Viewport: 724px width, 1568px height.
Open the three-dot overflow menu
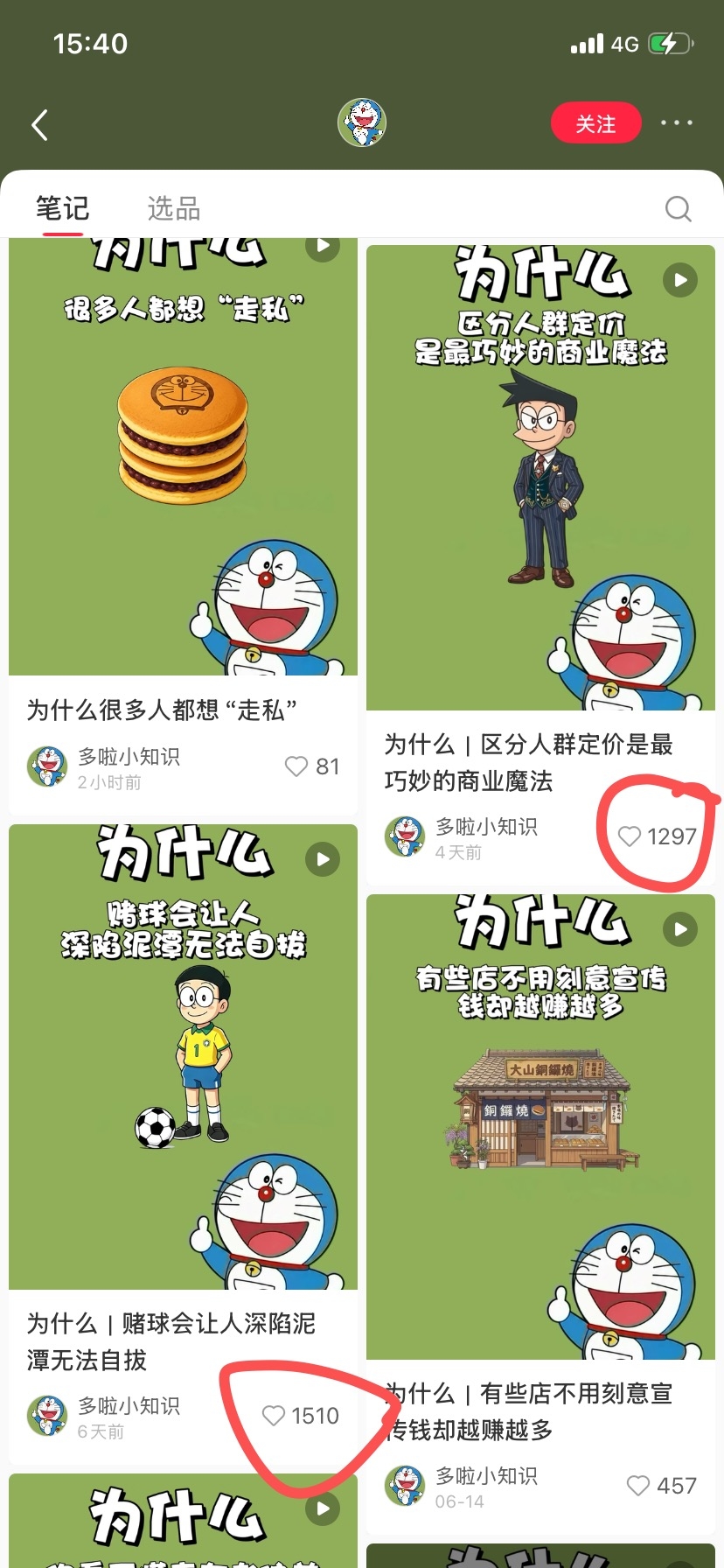(x=676, y=123)
